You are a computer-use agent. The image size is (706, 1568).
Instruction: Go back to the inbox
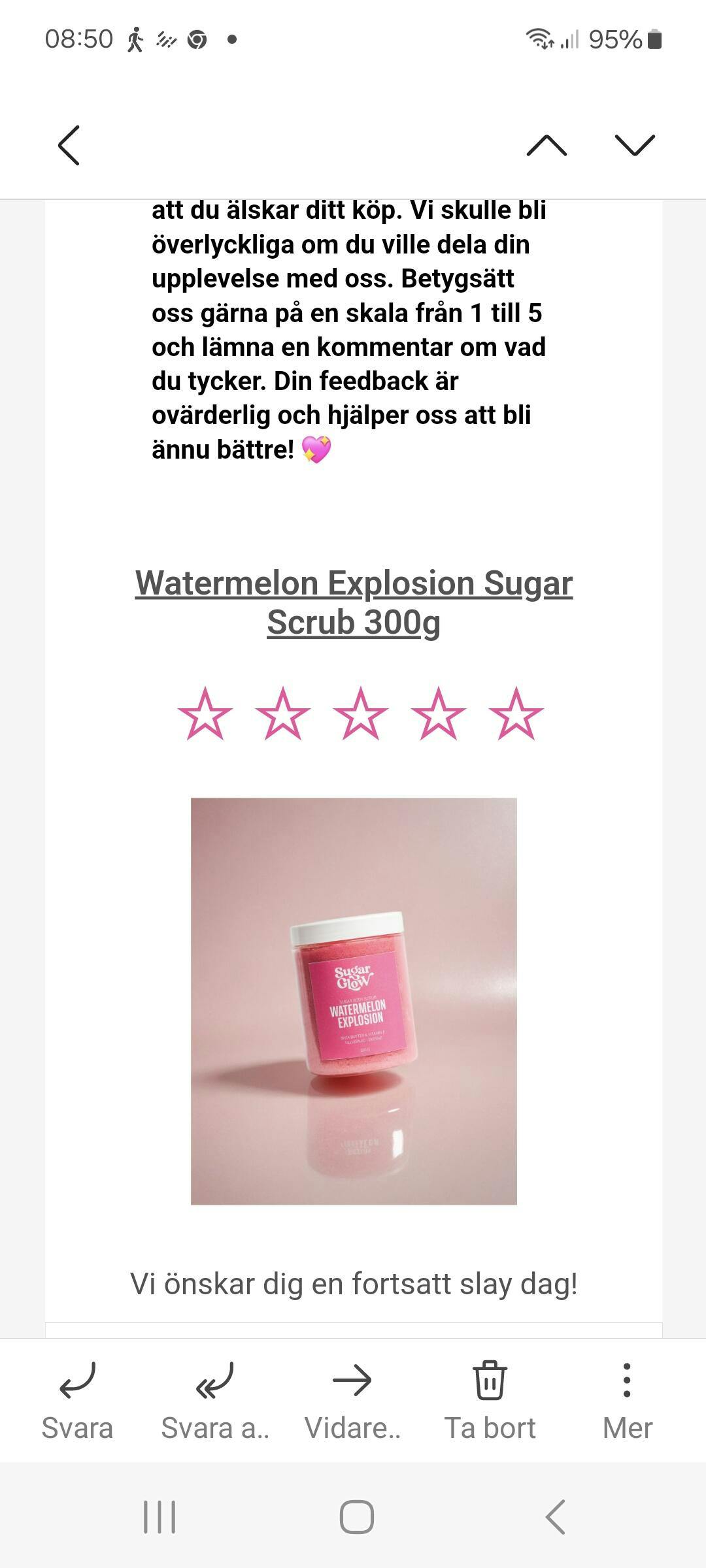tap(69, 145)
